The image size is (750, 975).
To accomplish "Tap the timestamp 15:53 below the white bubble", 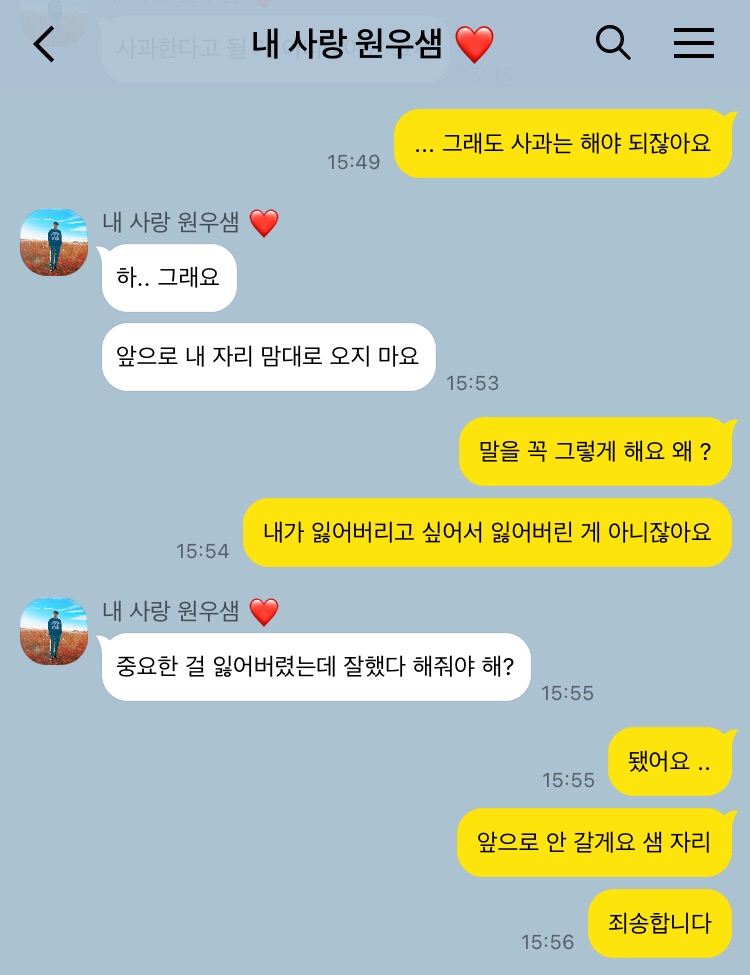I will [474, 383].
